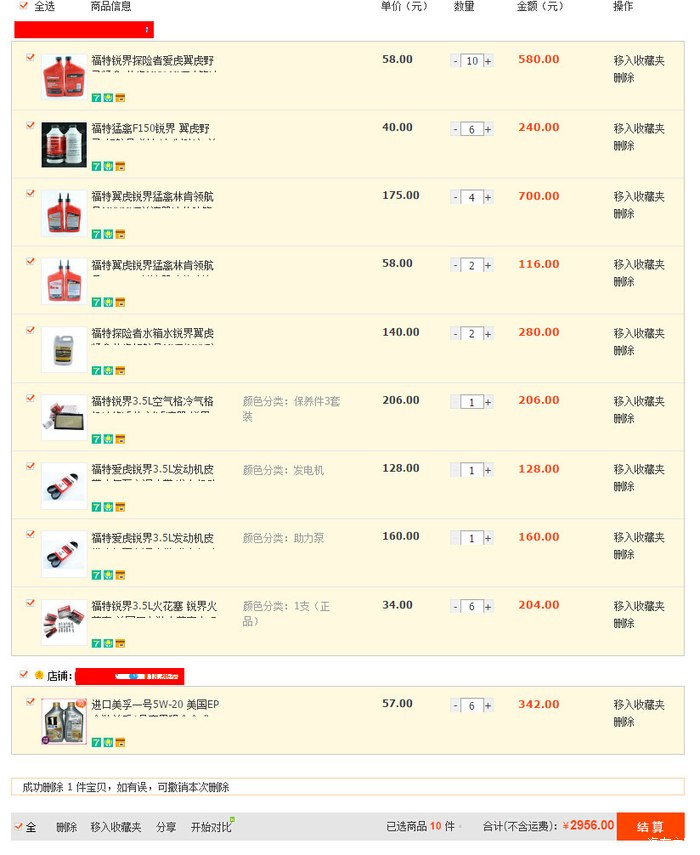Viewport: 700px width, 855px height.
Task: Tap 删除 in the bottom bar
Action: (x=66, y=827)
